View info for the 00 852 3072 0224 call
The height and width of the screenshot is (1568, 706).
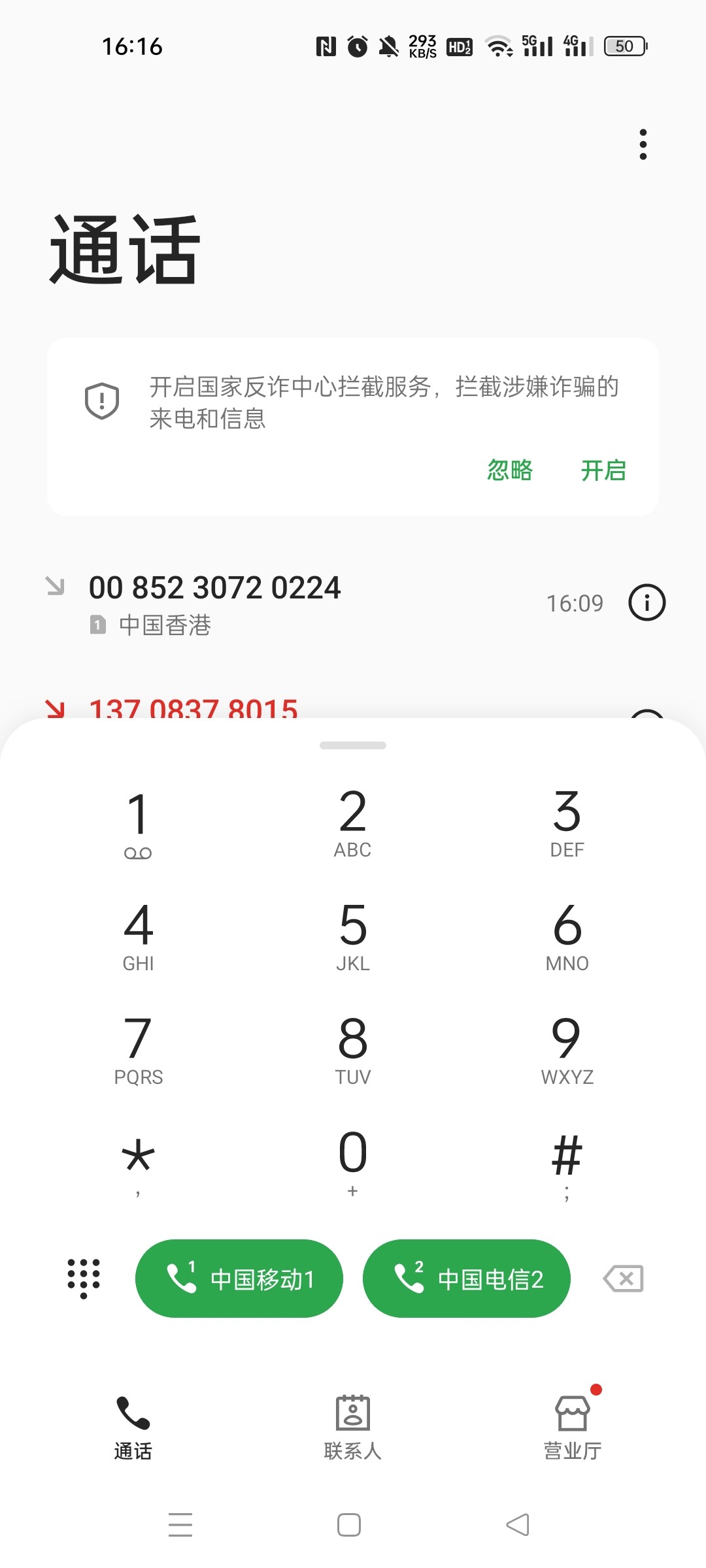click(647, 602)
